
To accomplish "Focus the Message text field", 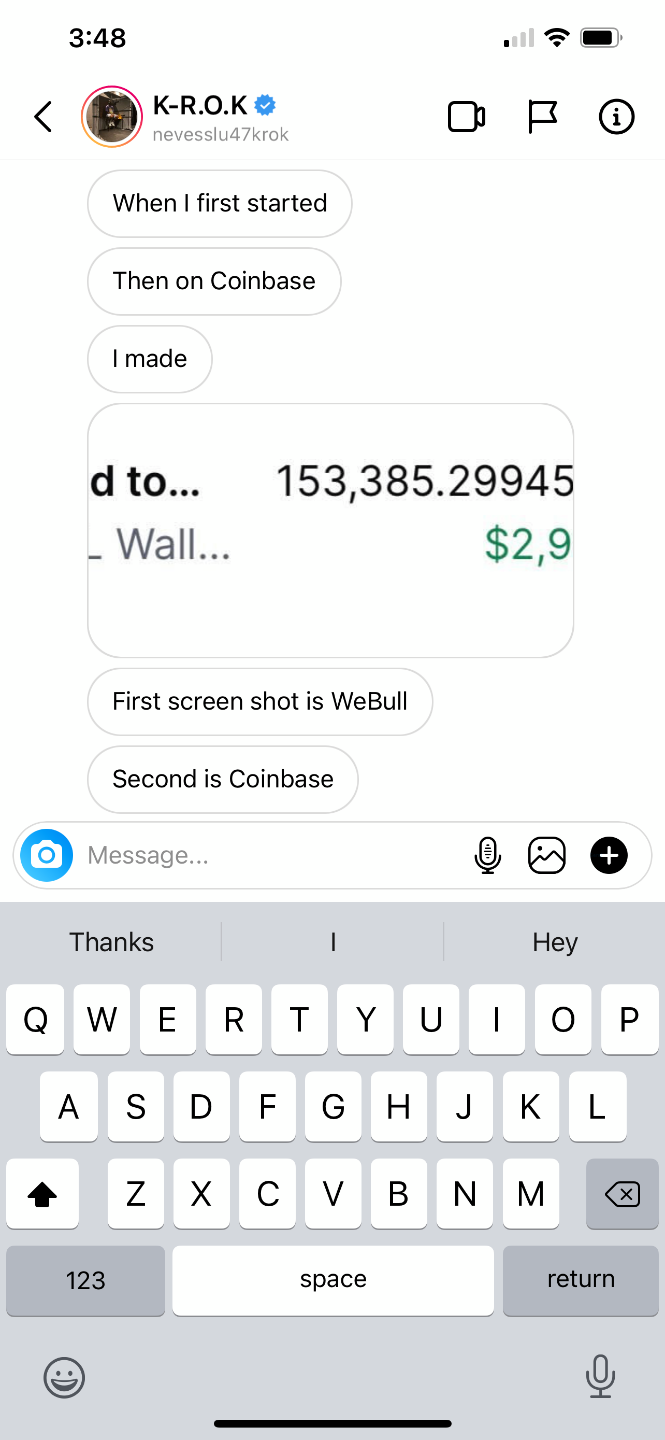I will tap(270, 855).
